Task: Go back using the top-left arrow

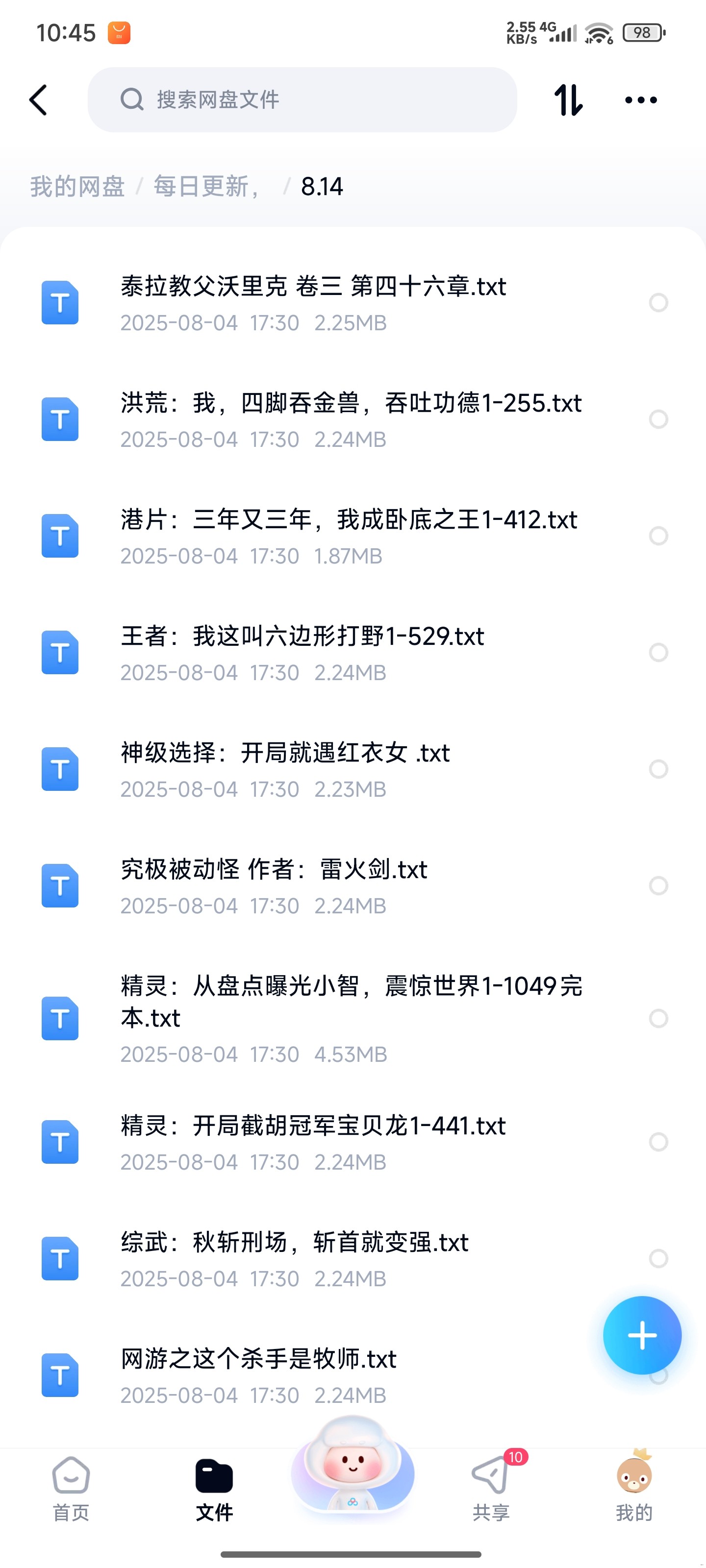Action: pyautogui.click(x=38, y=100)
